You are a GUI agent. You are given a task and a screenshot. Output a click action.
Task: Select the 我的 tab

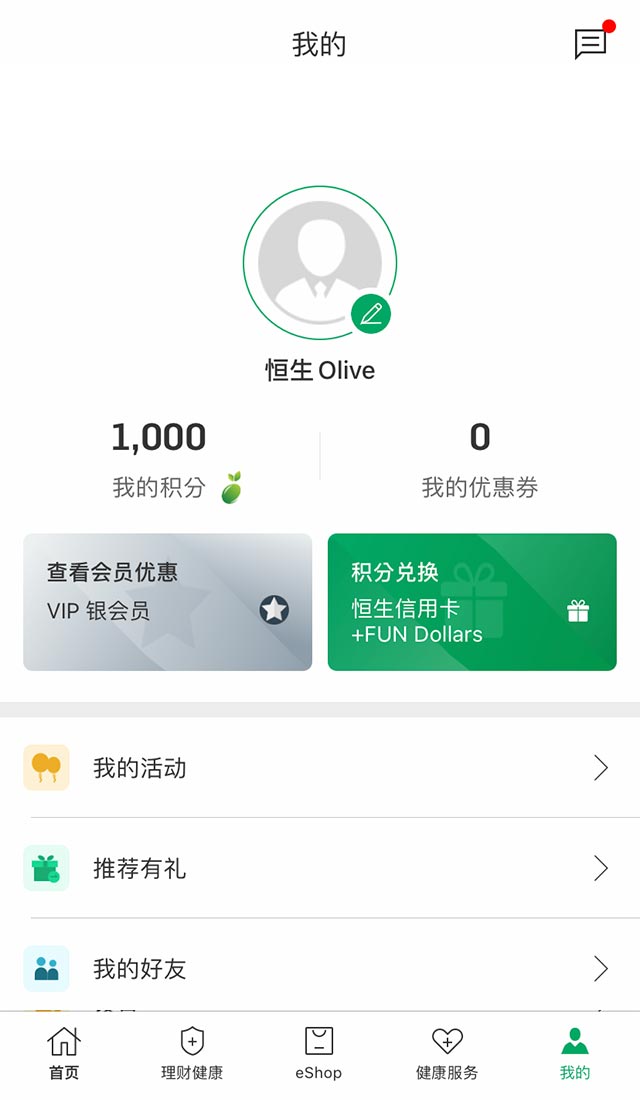575,1054
